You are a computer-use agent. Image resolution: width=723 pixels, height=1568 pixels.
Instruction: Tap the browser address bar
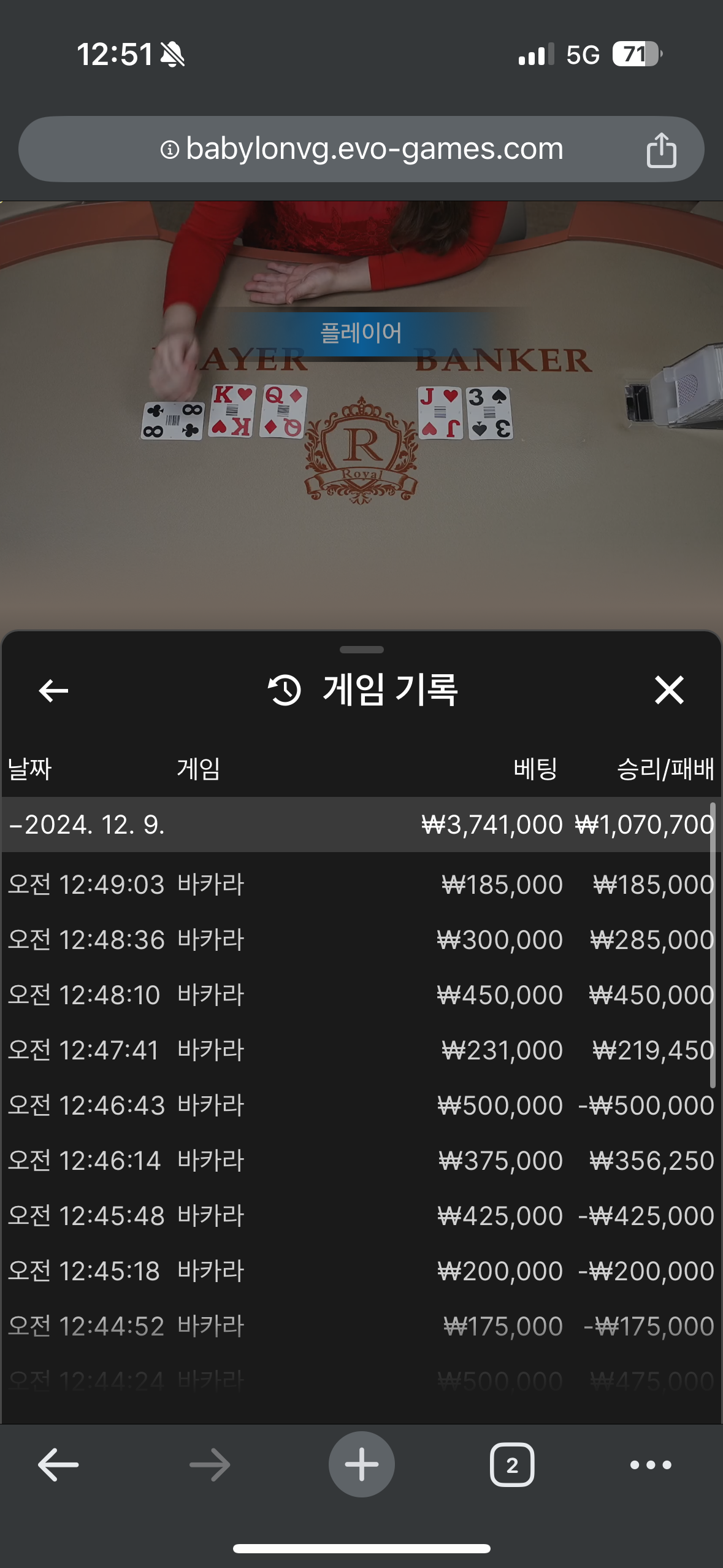[x=362, y=149]
